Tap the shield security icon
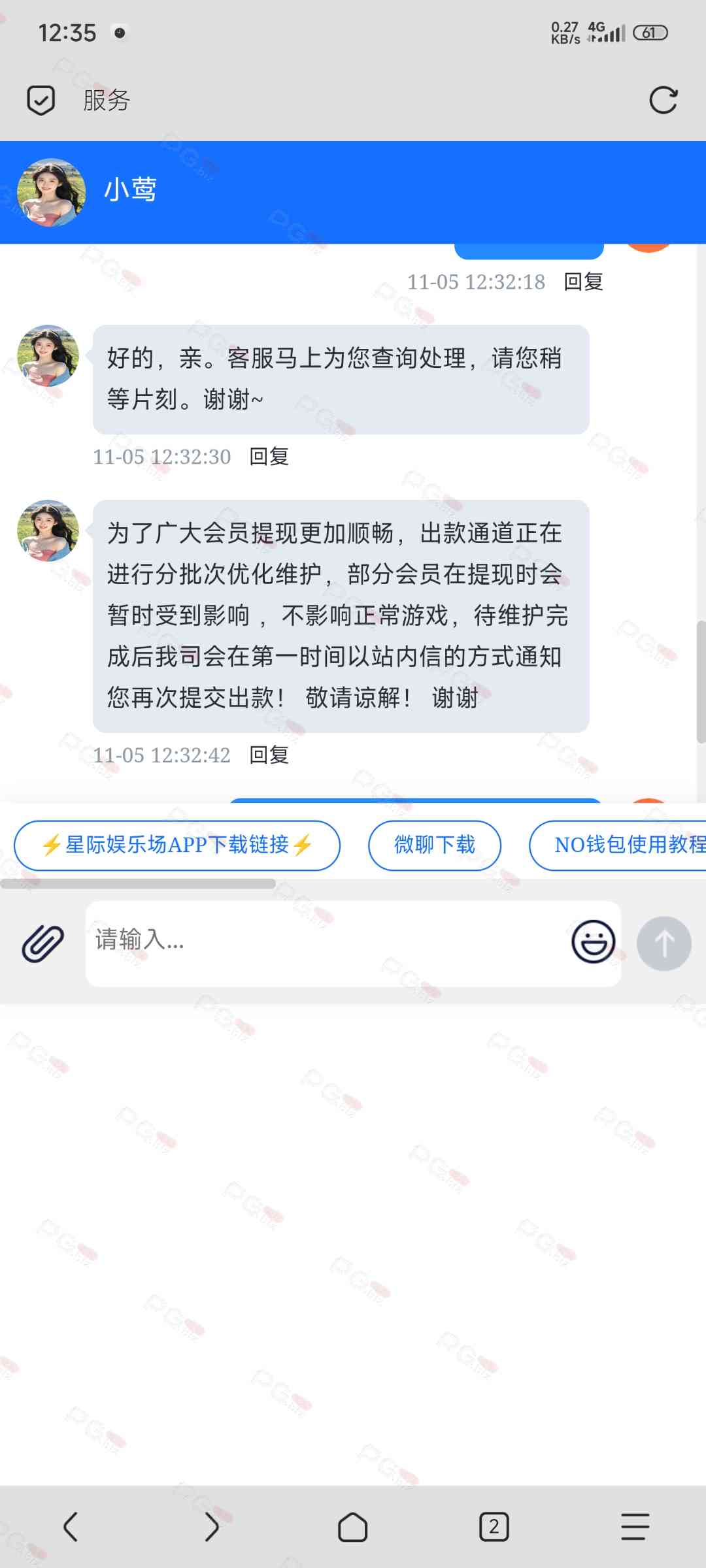The width and height of the screenshot is (706, 1568). click(41, 101)
